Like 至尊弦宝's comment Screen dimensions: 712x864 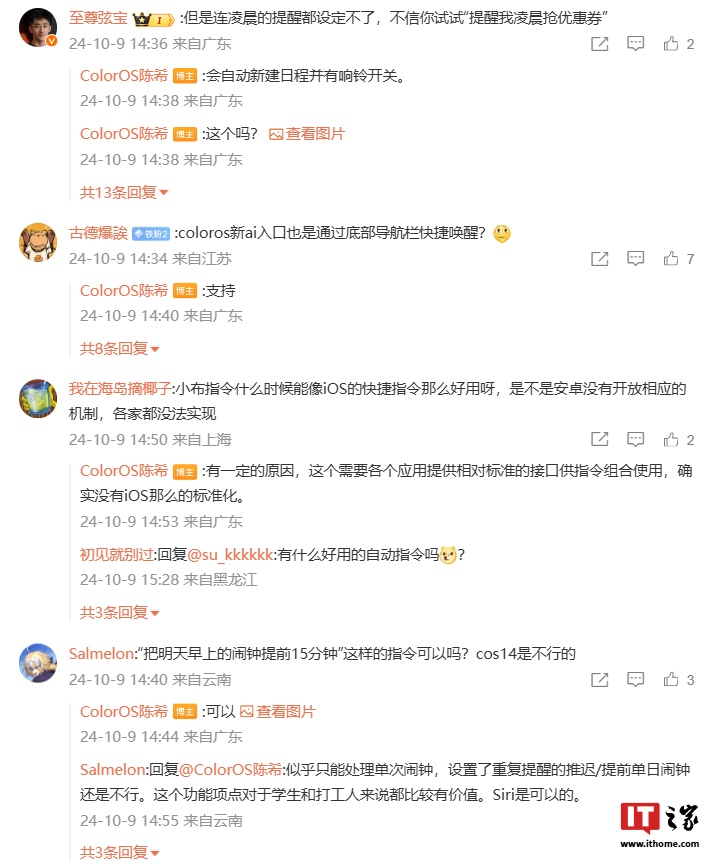click(x=672, y=44)
